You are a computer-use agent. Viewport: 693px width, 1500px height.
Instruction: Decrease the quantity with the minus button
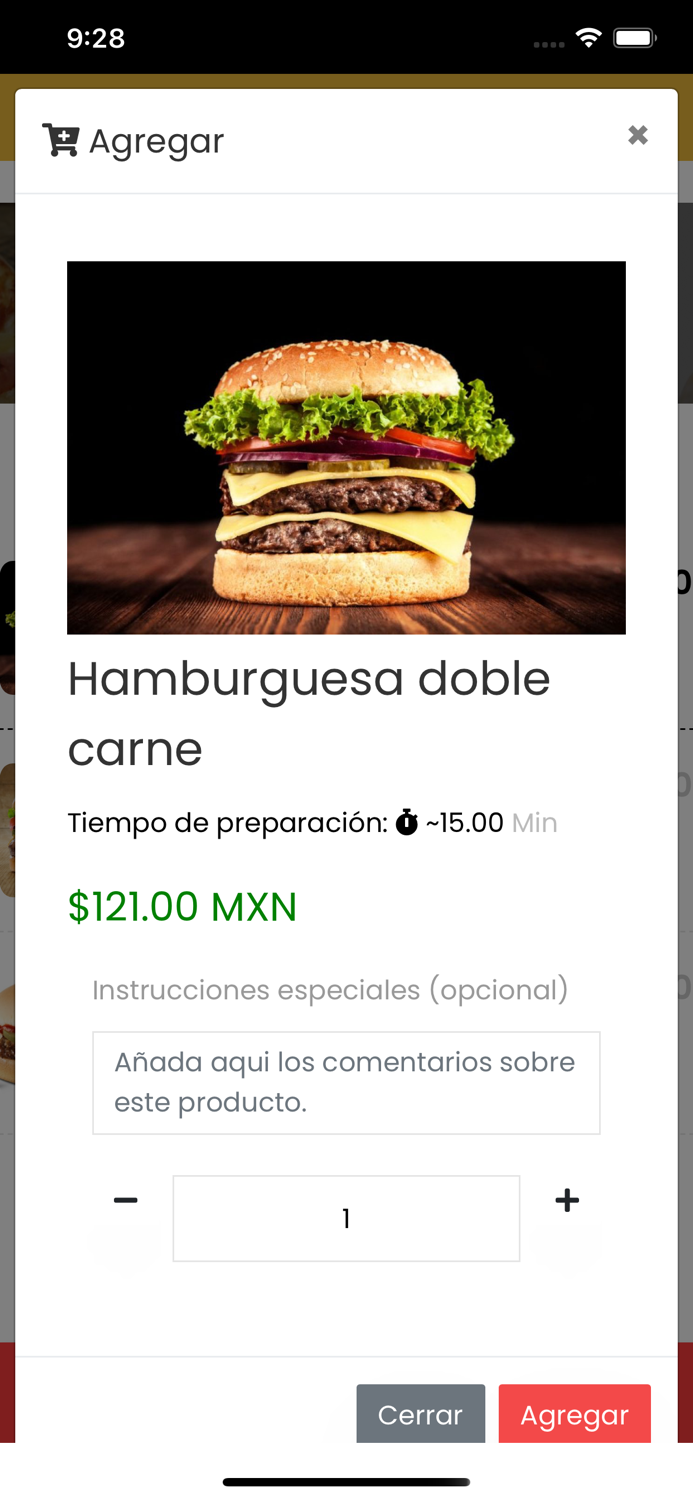coord(126,1200)
